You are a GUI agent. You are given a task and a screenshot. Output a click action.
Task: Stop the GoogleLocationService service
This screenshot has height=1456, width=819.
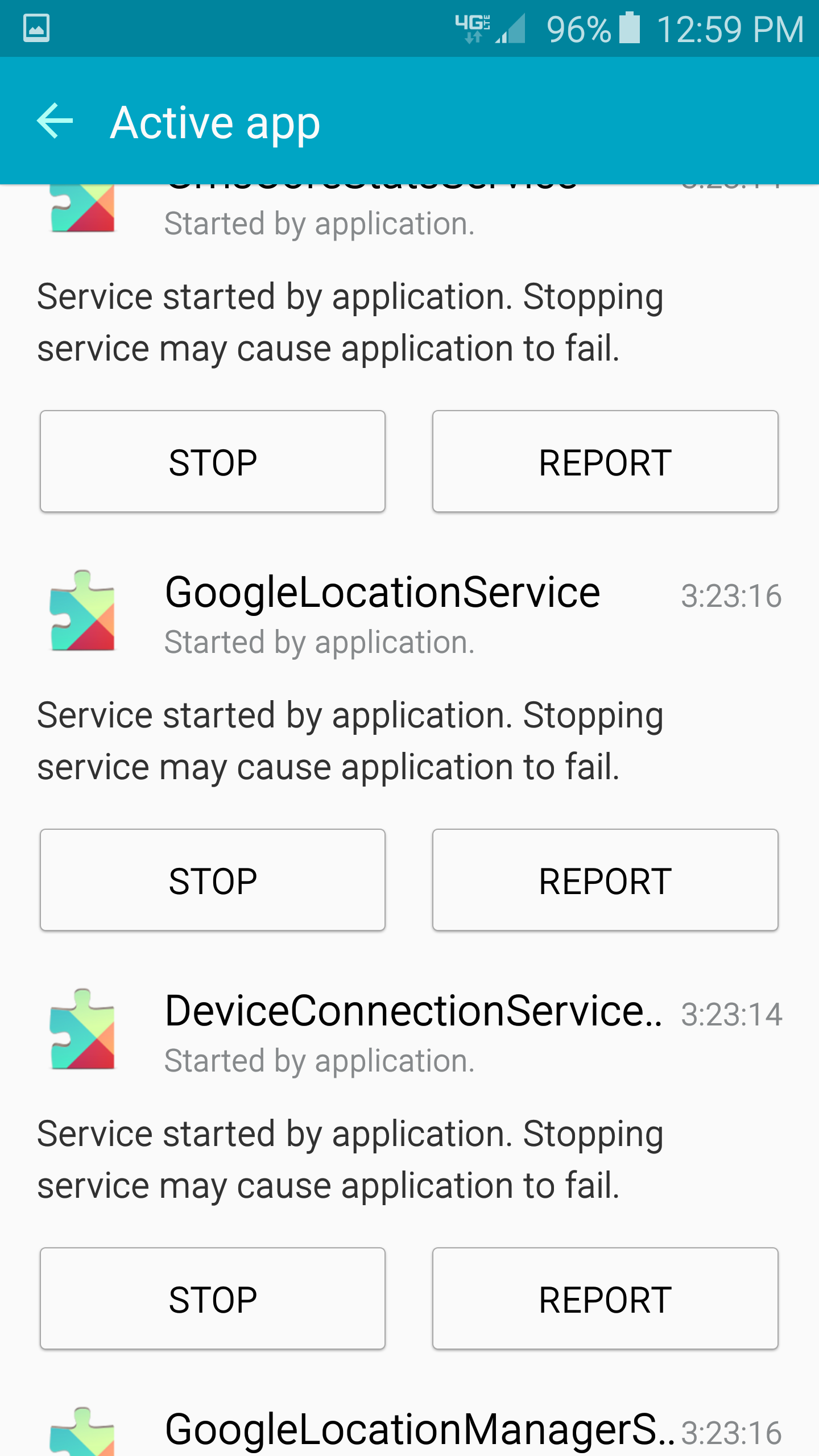[213, 880]
